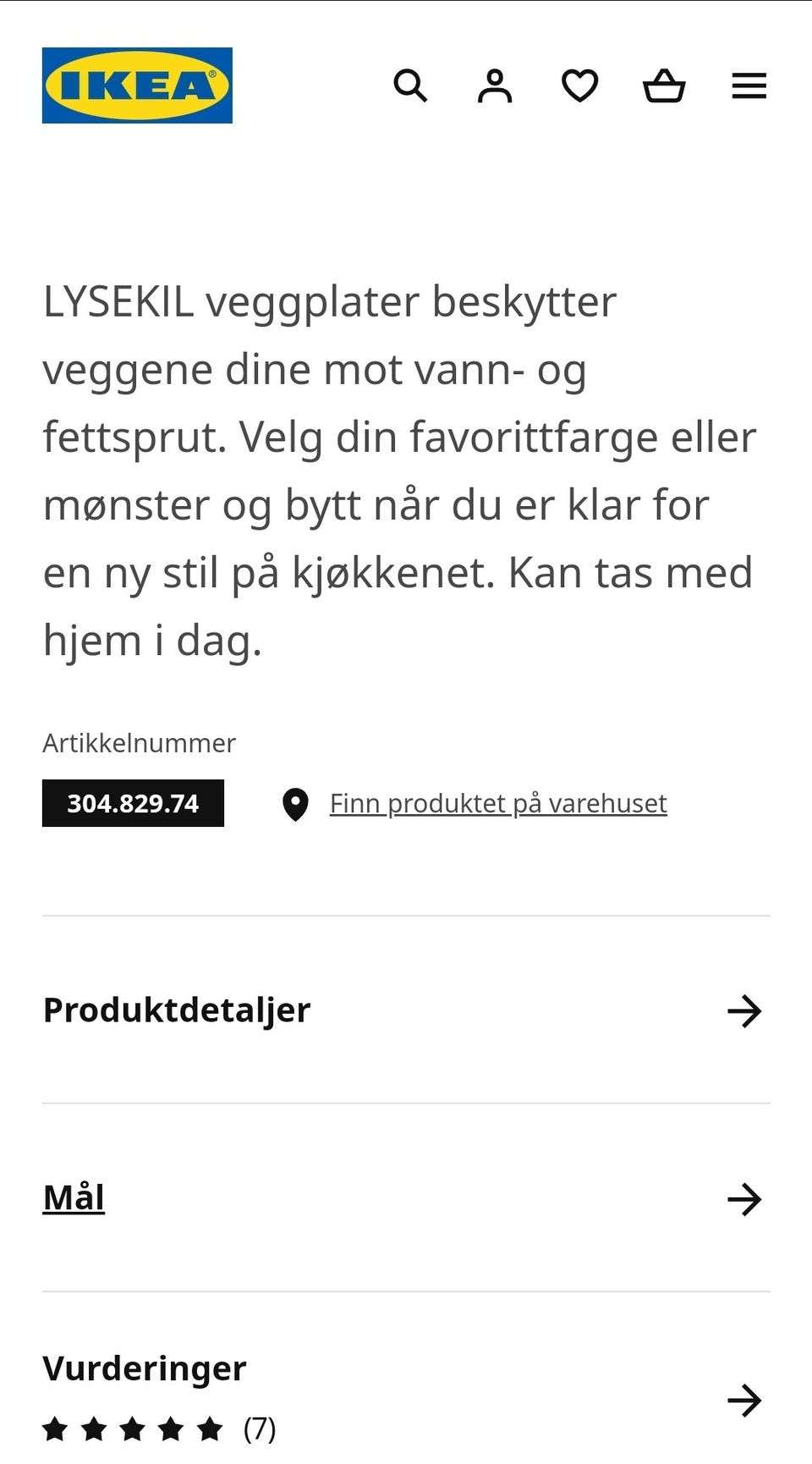The width and height of the screenshot is (812, 1464).
Task: Click the Vurderinger heading text
Action: click(144, 1368)
